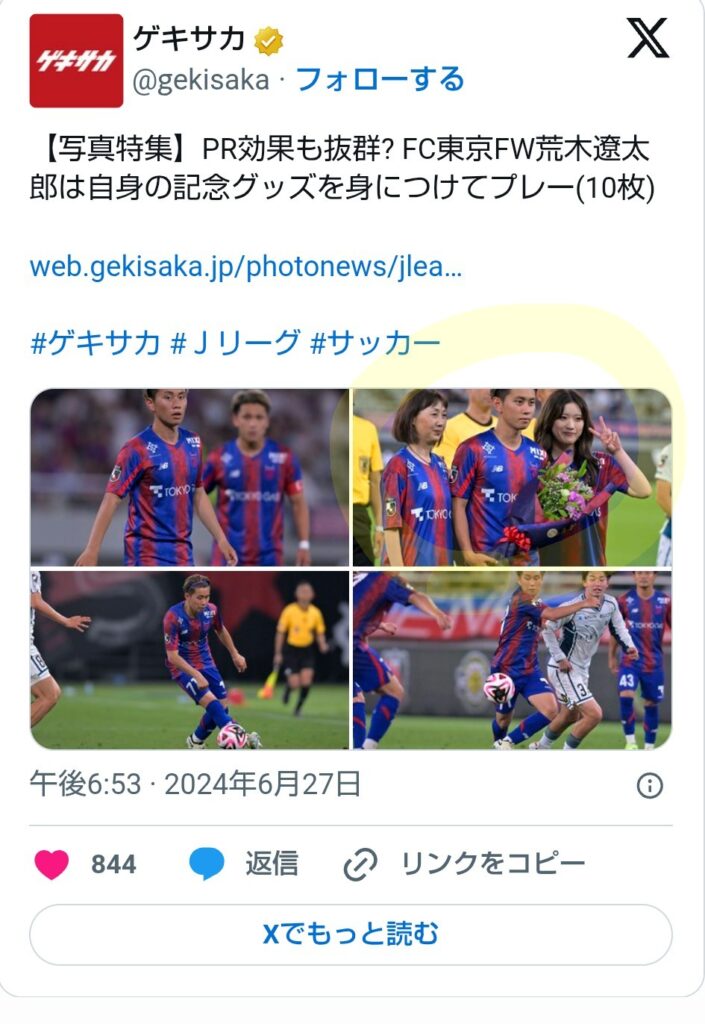The width and height of the screenshot is (705, 1024).
Task: Open the #ゲキサカ hashtag
Action: [x=95, y=343]
